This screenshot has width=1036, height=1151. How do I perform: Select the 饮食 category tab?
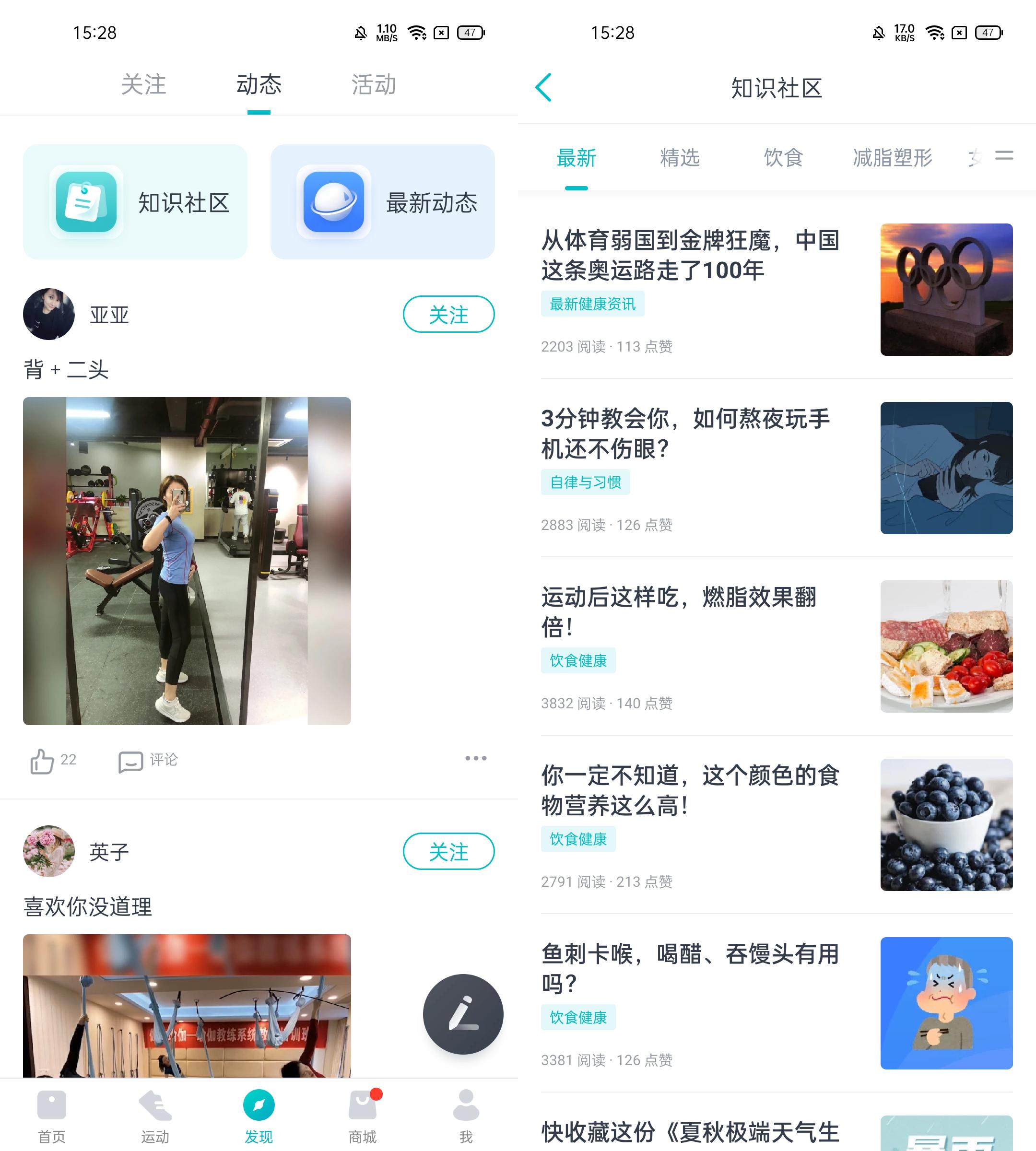[x=783, y=158]
